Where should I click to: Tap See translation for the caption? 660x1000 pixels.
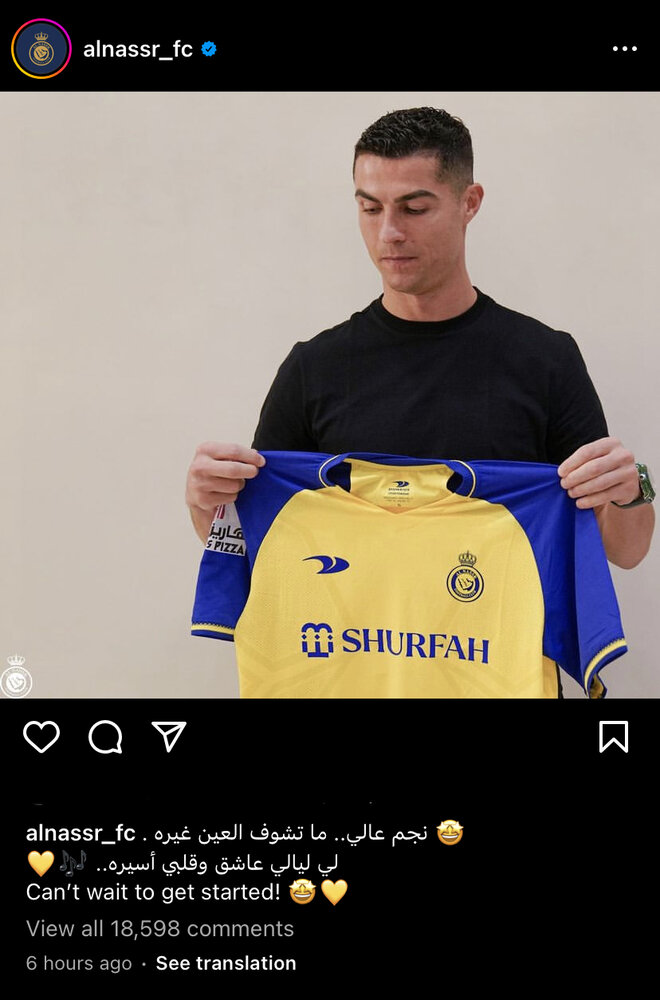tap(226, 964)
